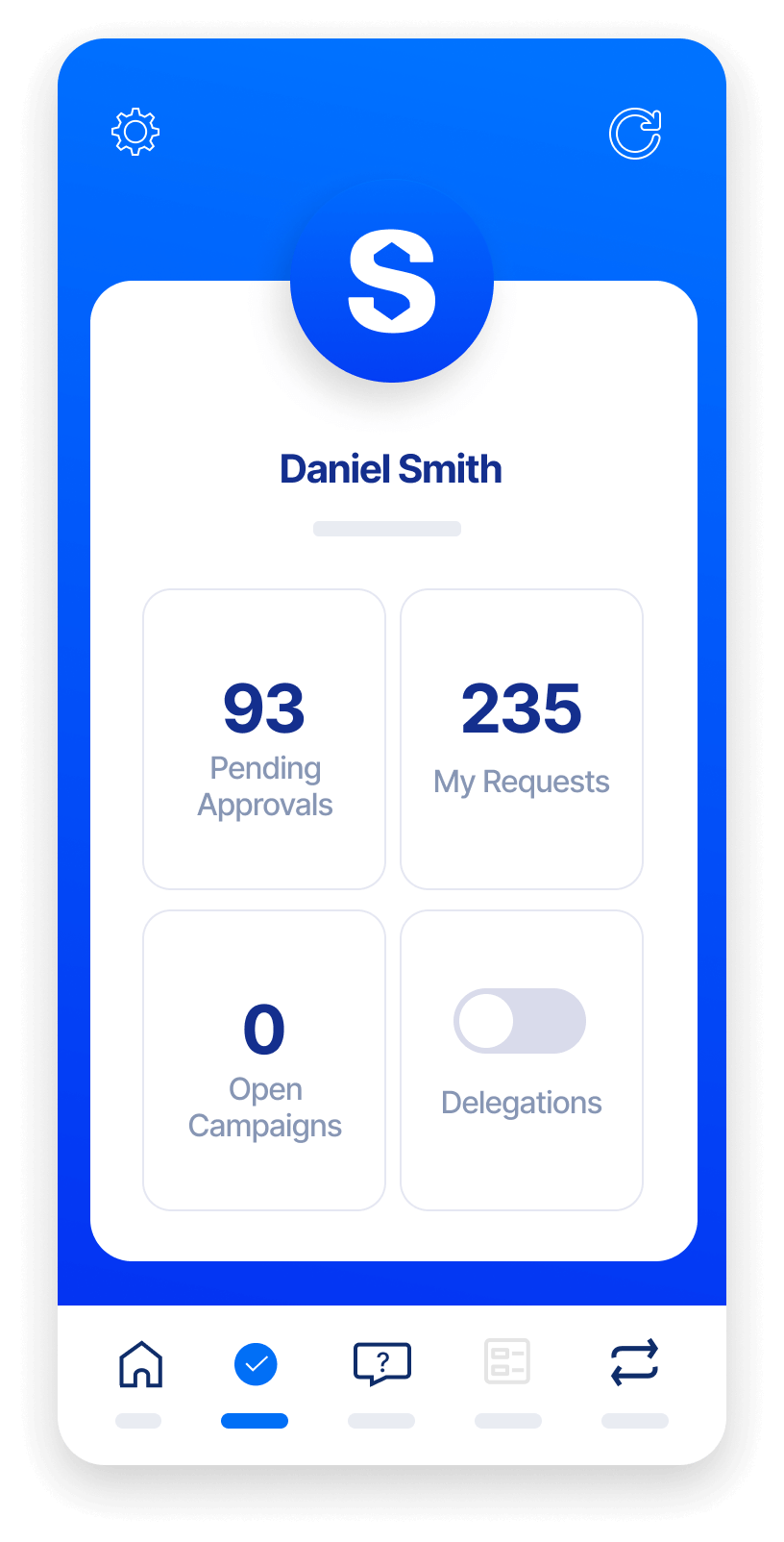Tap the Open Campaigns card
784x1542 pixels.
(264, 1057)
